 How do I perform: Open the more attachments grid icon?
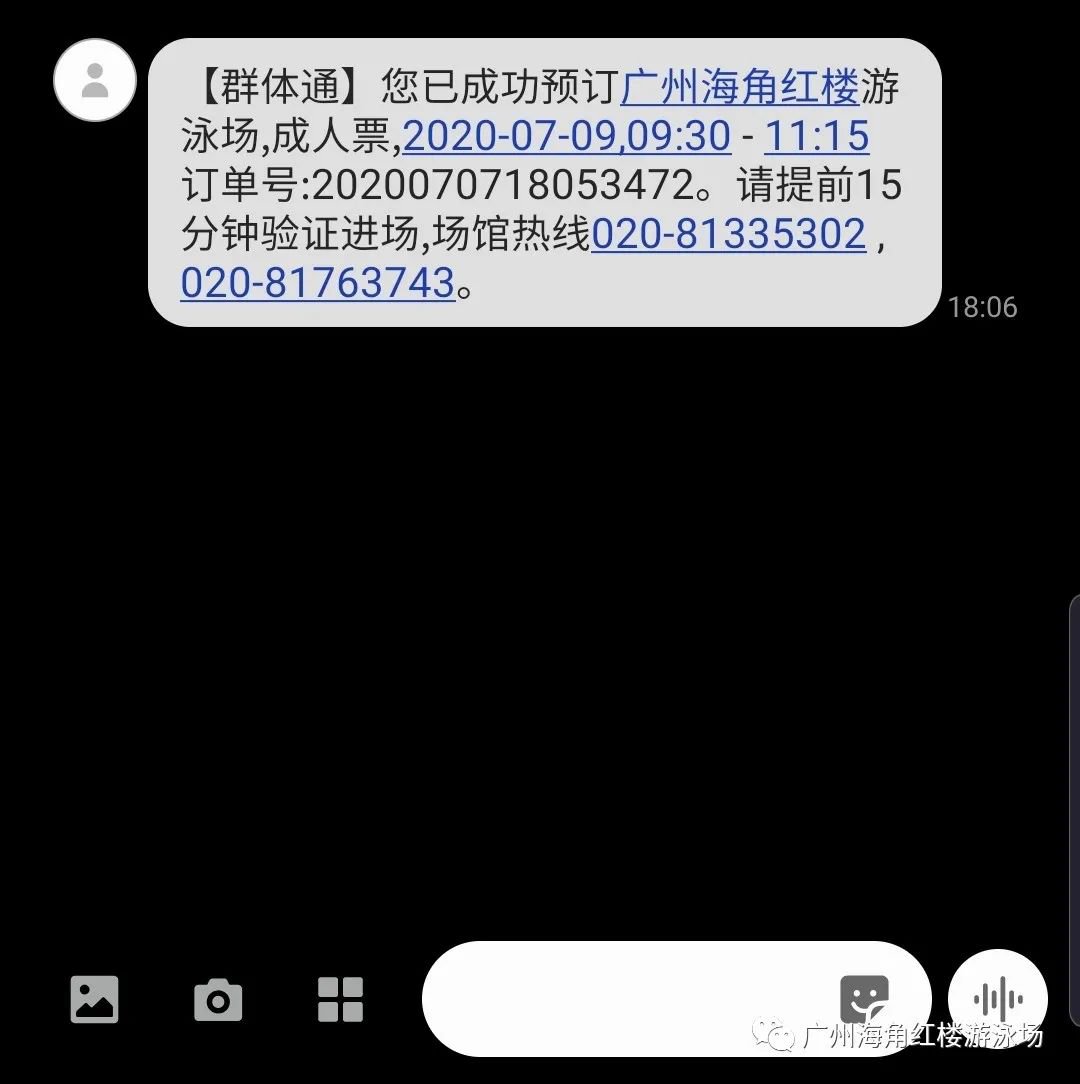[x=341, y=999]
